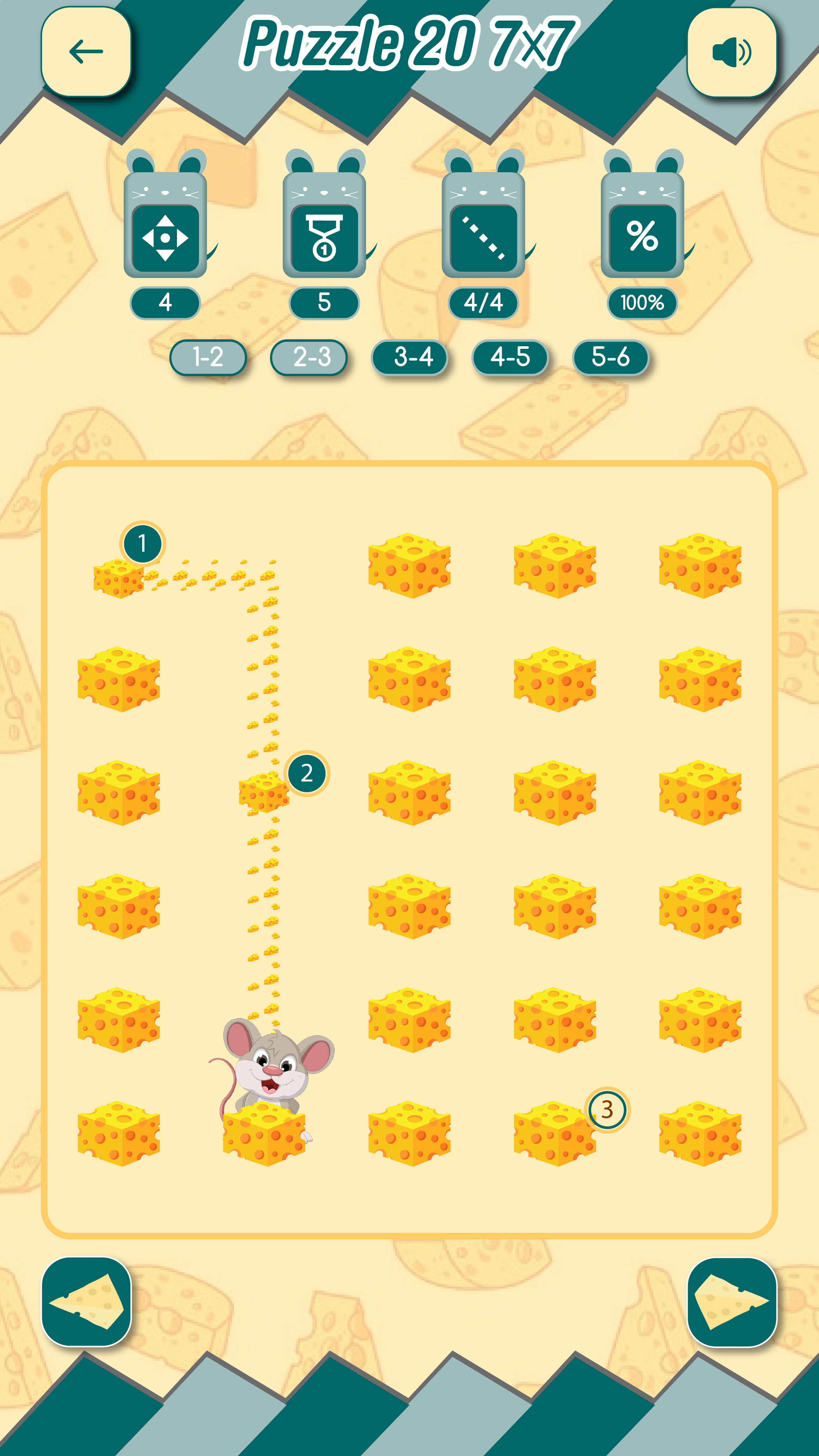
Task: Tap the cheese cube marked 3
Action: coord(554,1133)
